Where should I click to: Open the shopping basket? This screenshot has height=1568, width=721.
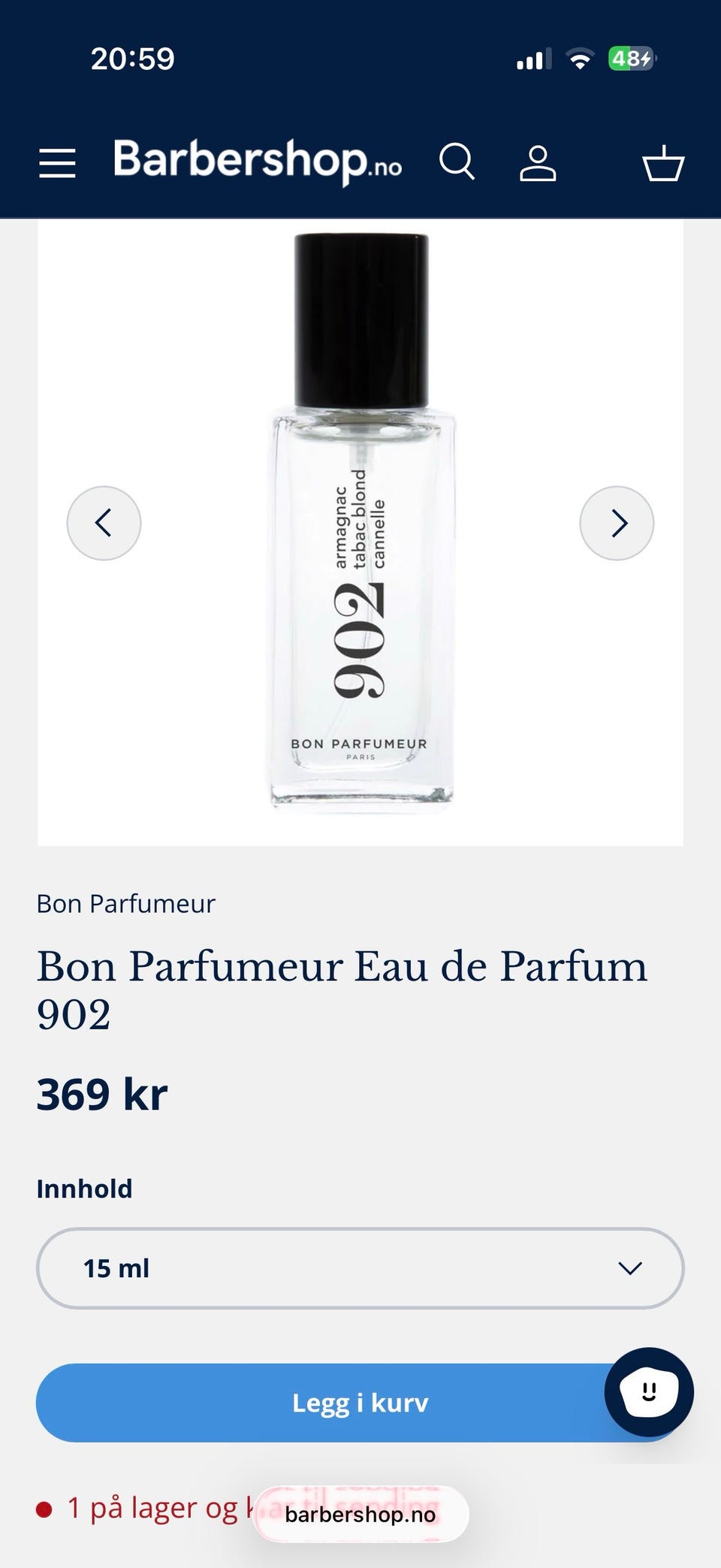(x=663, y=162)
